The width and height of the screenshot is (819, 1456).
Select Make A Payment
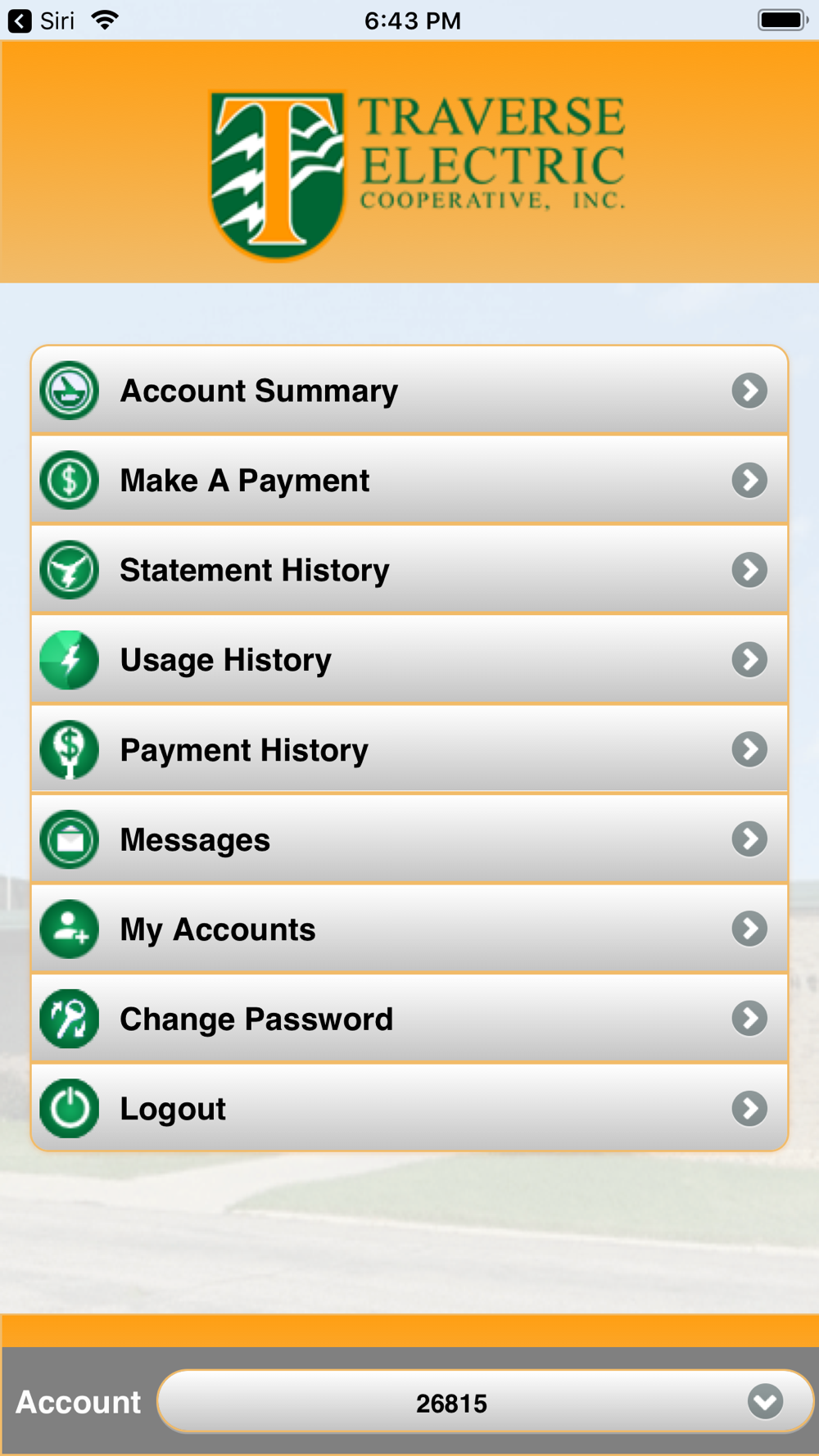coord(409,480)
